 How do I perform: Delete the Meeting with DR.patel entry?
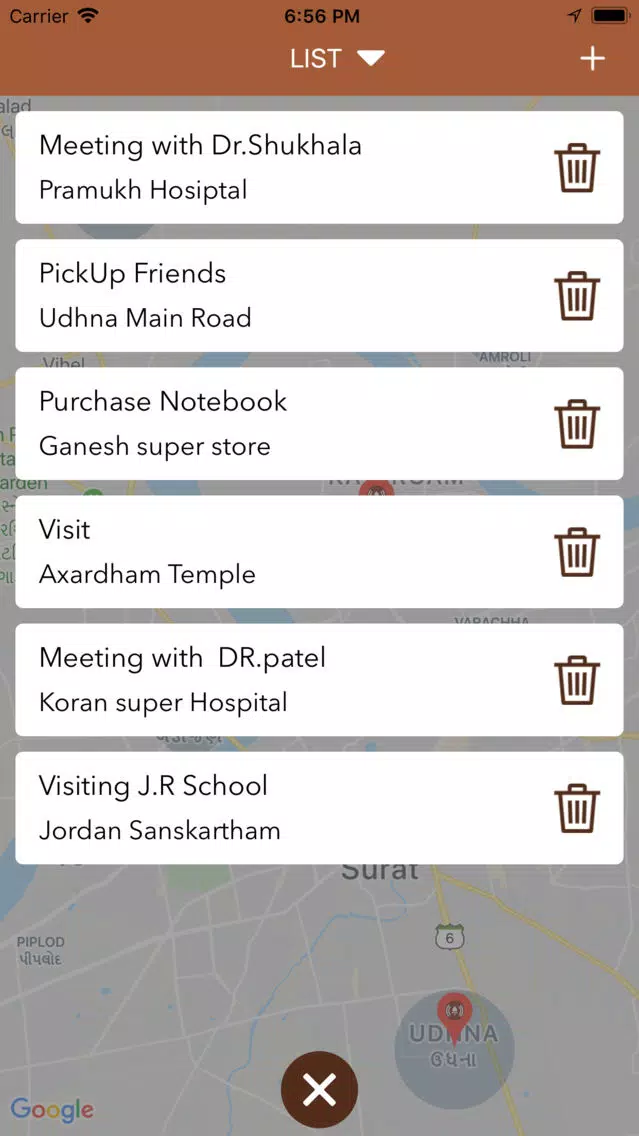coord(577,680)
